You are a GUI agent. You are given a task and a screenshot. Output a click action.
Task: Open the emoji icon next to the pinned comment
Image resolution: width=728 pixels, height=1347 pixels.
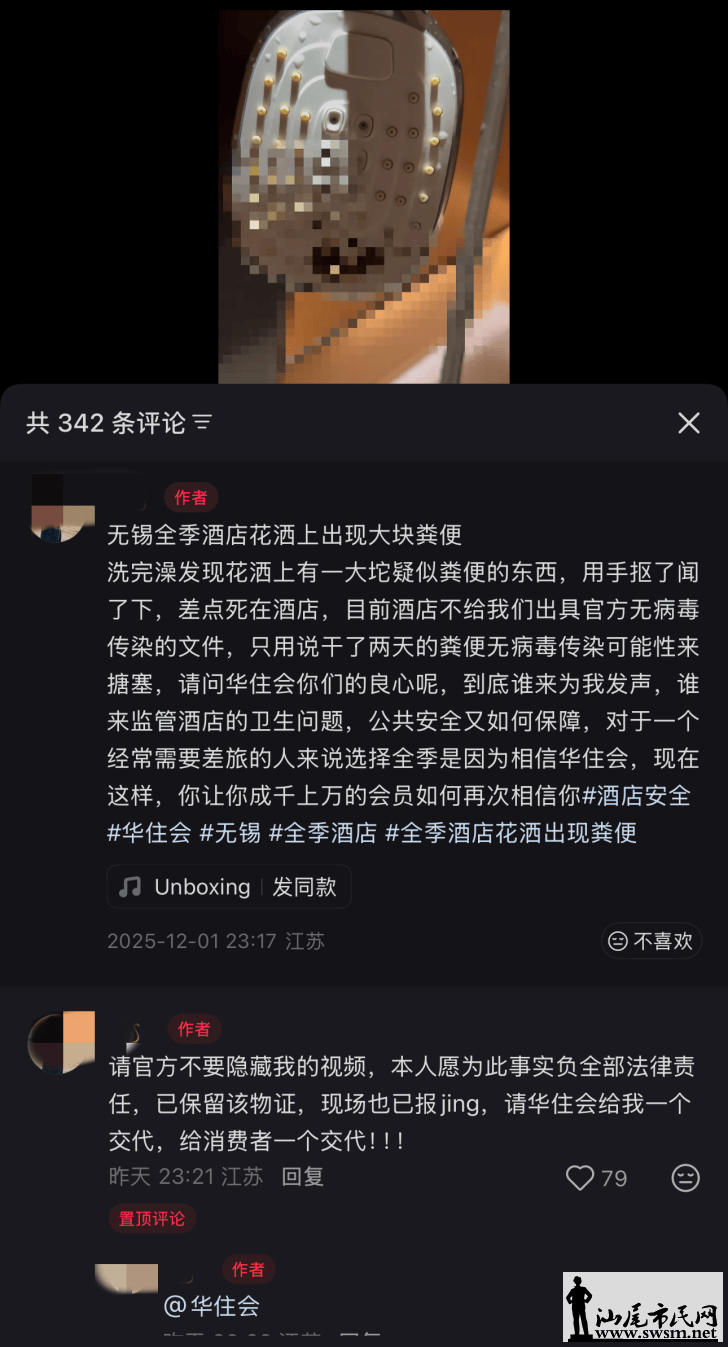[x=685, y=1178]
